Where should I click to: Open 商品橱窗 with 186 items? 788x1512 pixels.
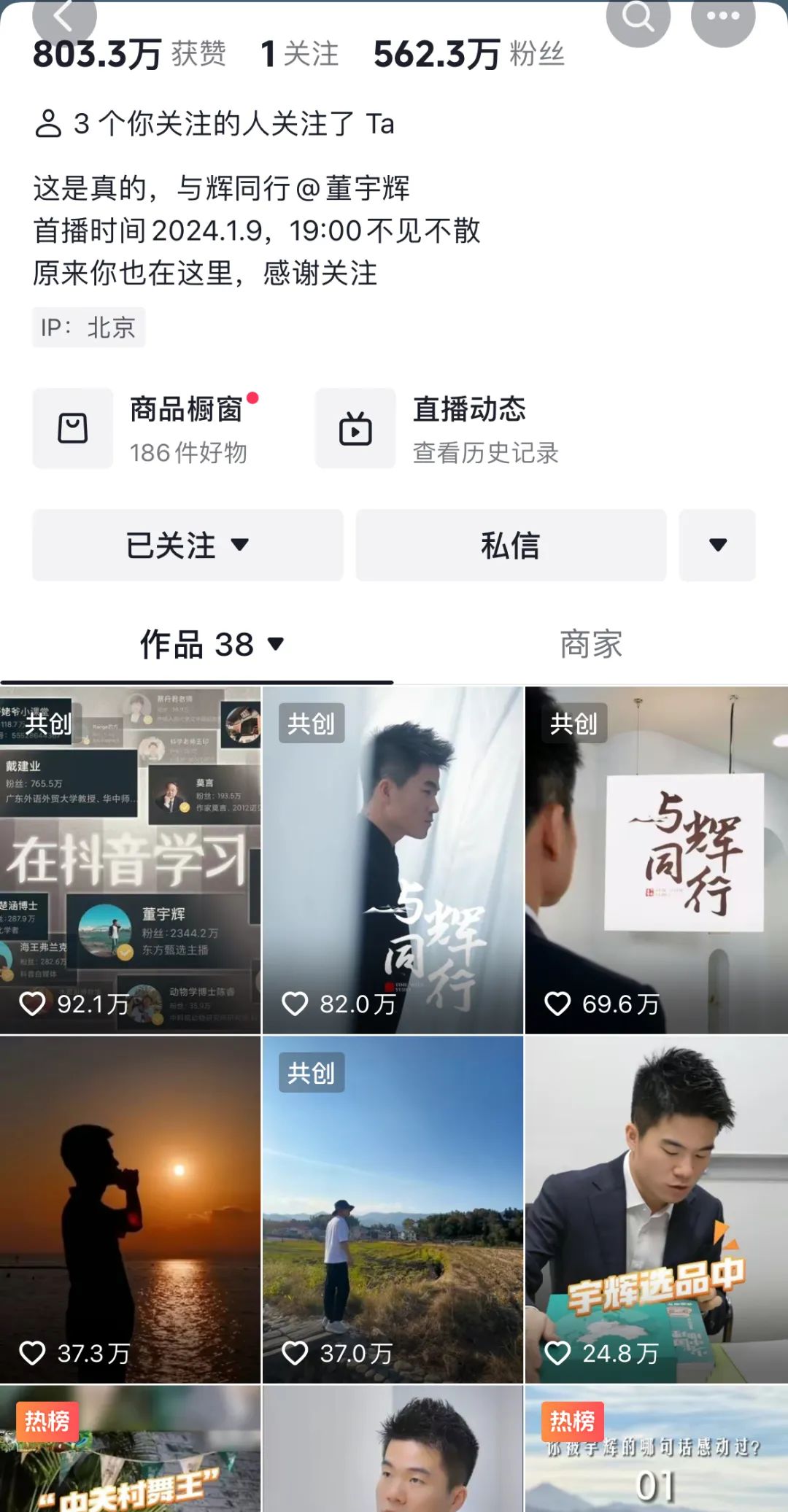(146, 429)
